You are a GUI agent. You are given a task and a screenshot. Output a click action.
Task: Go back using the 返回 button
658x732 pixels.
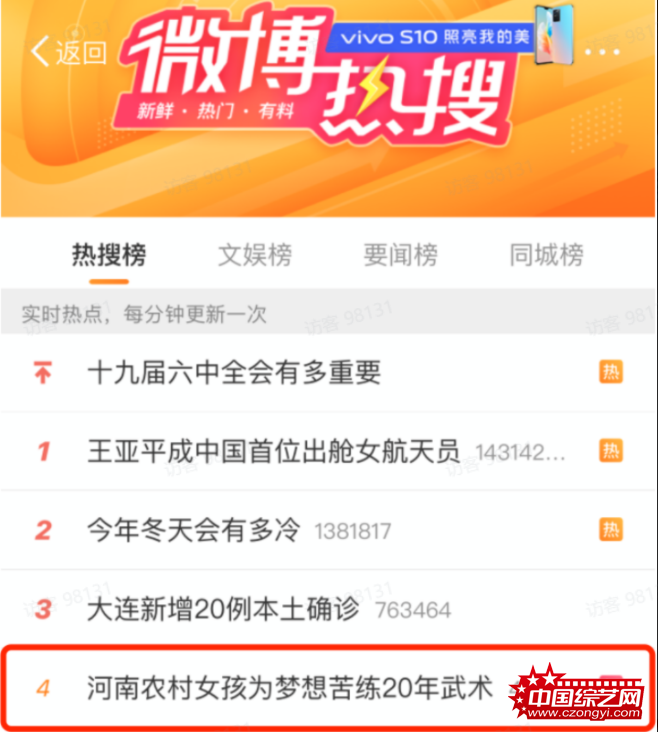(68, 52)
